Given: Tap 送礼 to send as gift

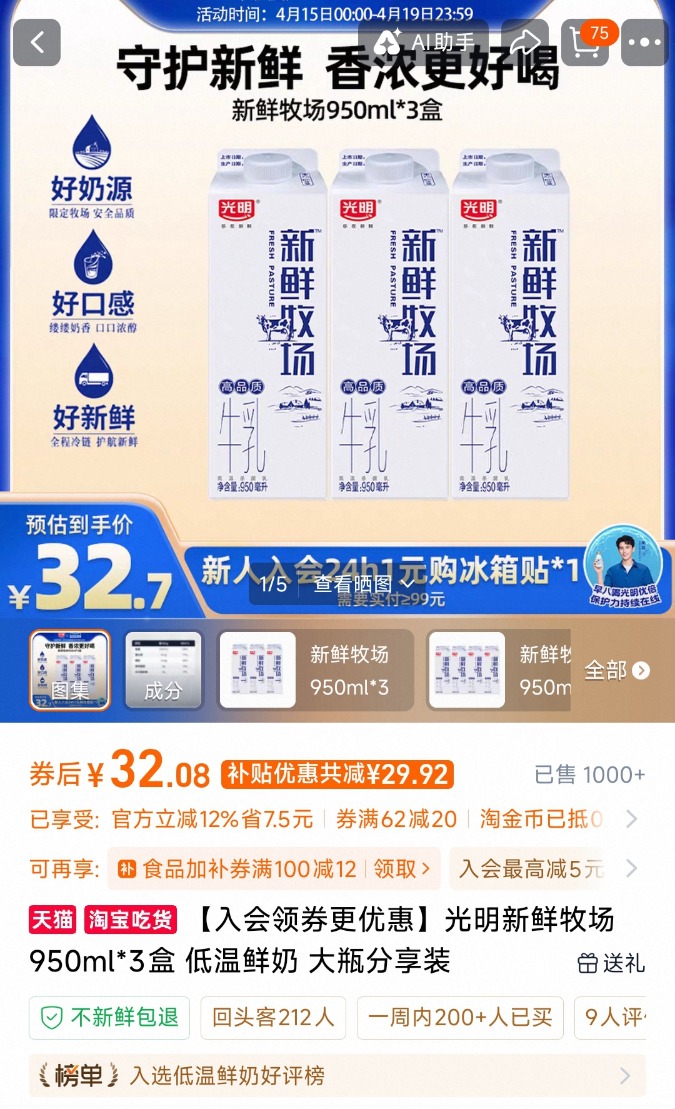Looking at the screenshot, I should 612,963.
